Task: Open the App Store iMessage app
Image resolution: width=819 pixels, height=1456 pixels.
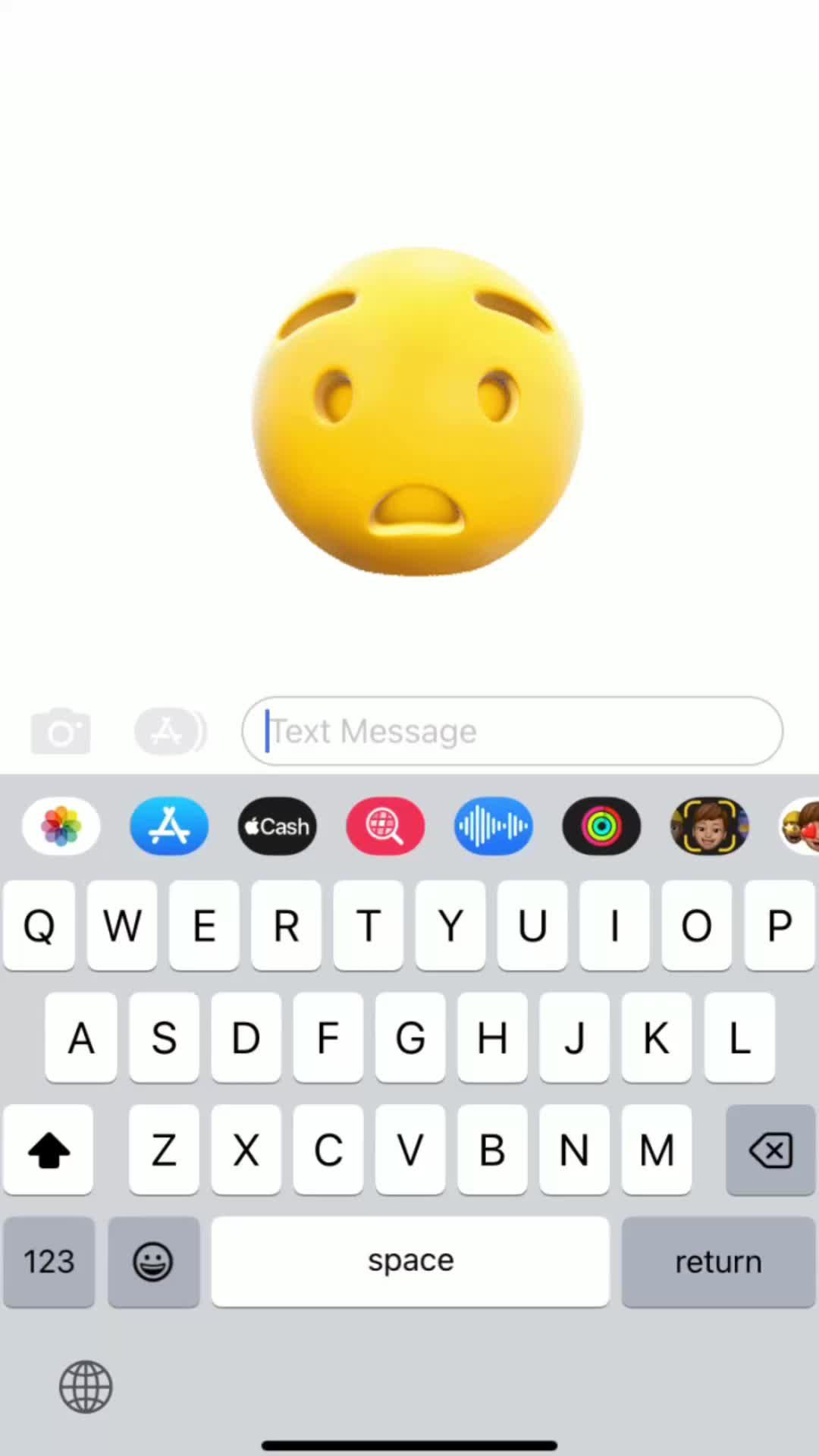Action: (x=168, y=826)
